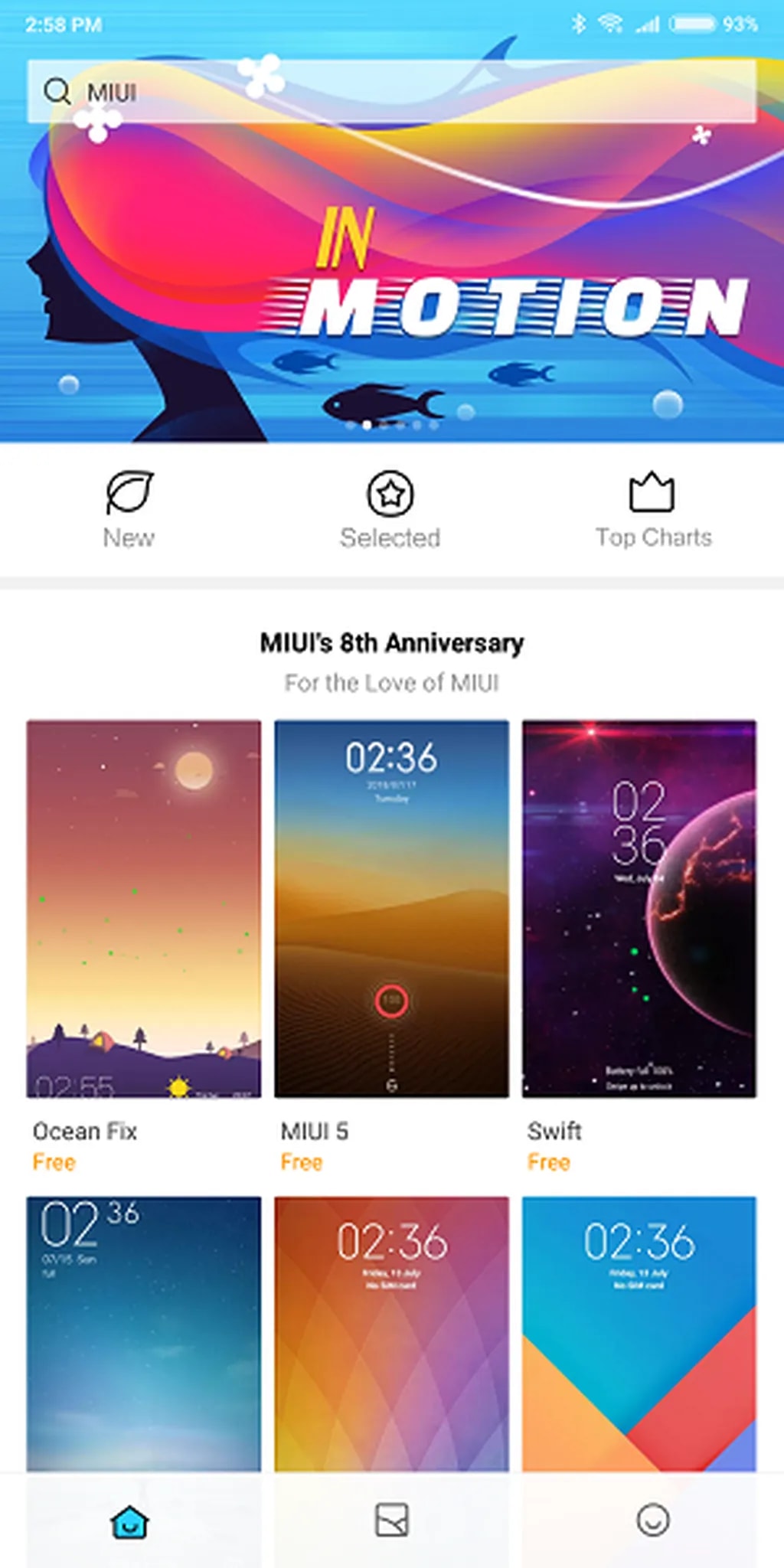Open the Swift theme
The width and height of the screenshot is (784, 1568).
[x=639, y=909]
